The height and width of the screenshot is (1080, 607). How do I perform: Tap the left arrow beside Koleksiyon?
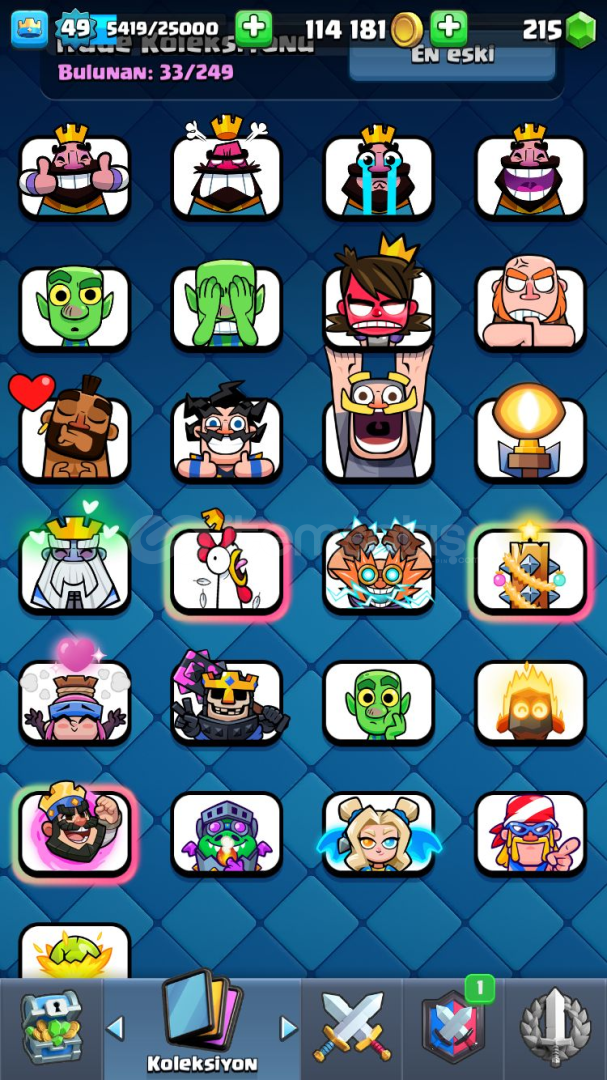pos(116,1028)
